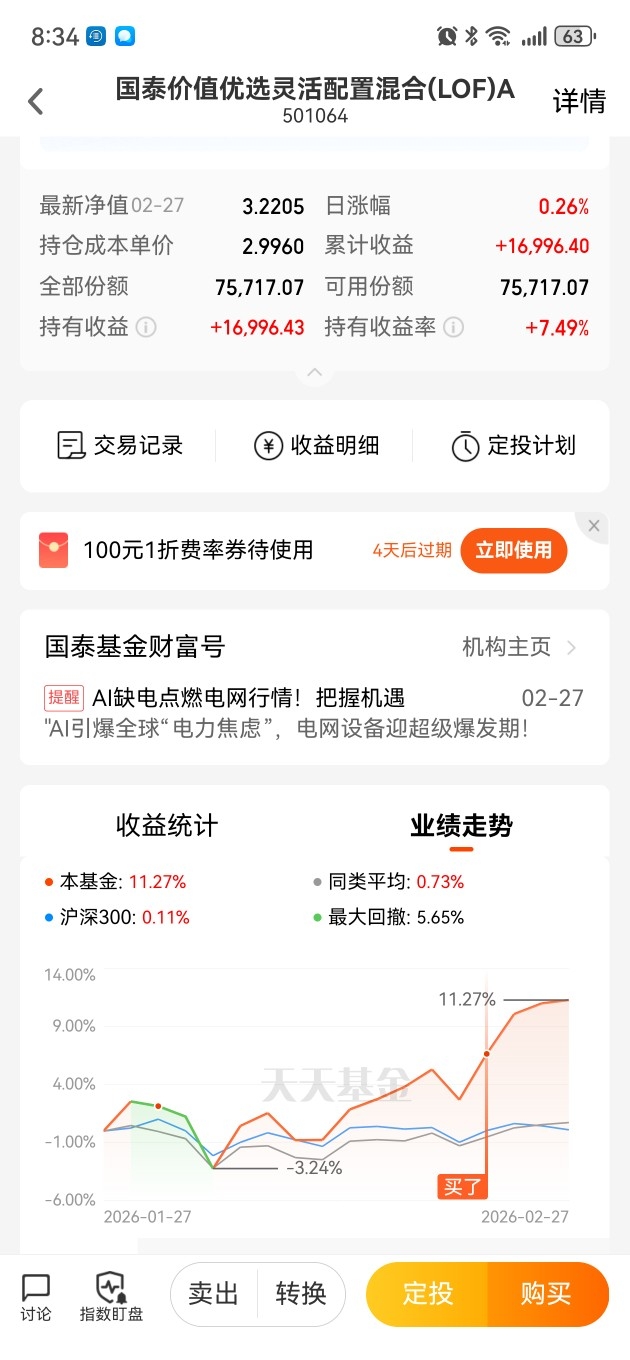Show info for 持有收益率 tooltip icon

coord(453,327)
